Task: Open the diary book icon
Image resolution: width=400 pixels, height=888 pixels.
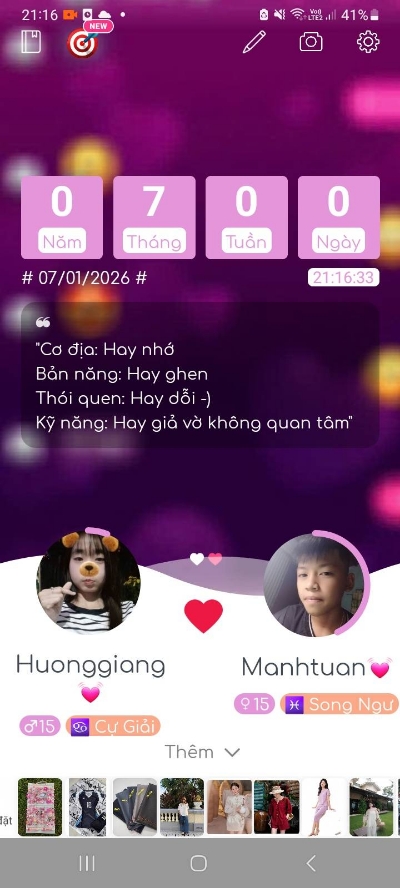Action: point(31,42)
